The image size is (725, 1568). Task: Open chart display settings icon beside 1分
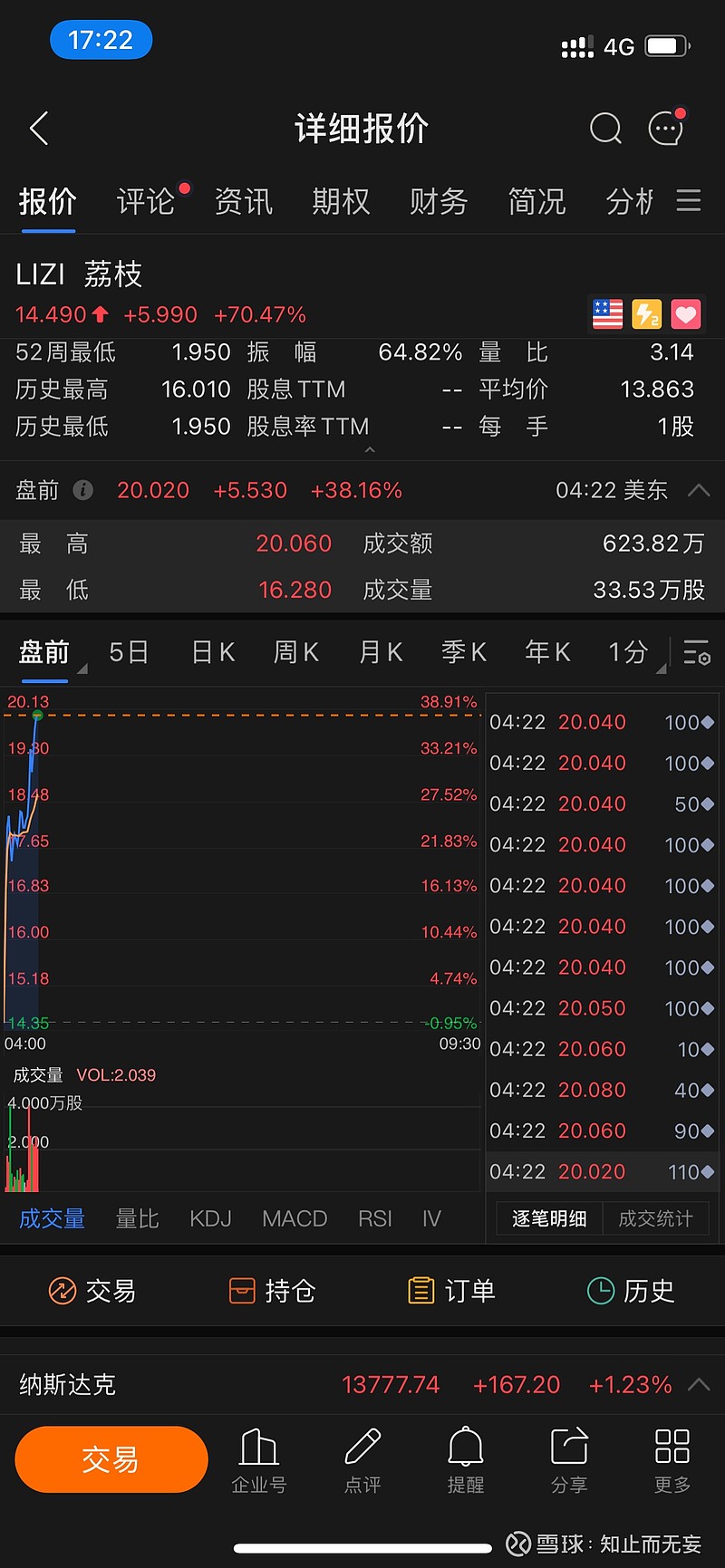point(696,652)
